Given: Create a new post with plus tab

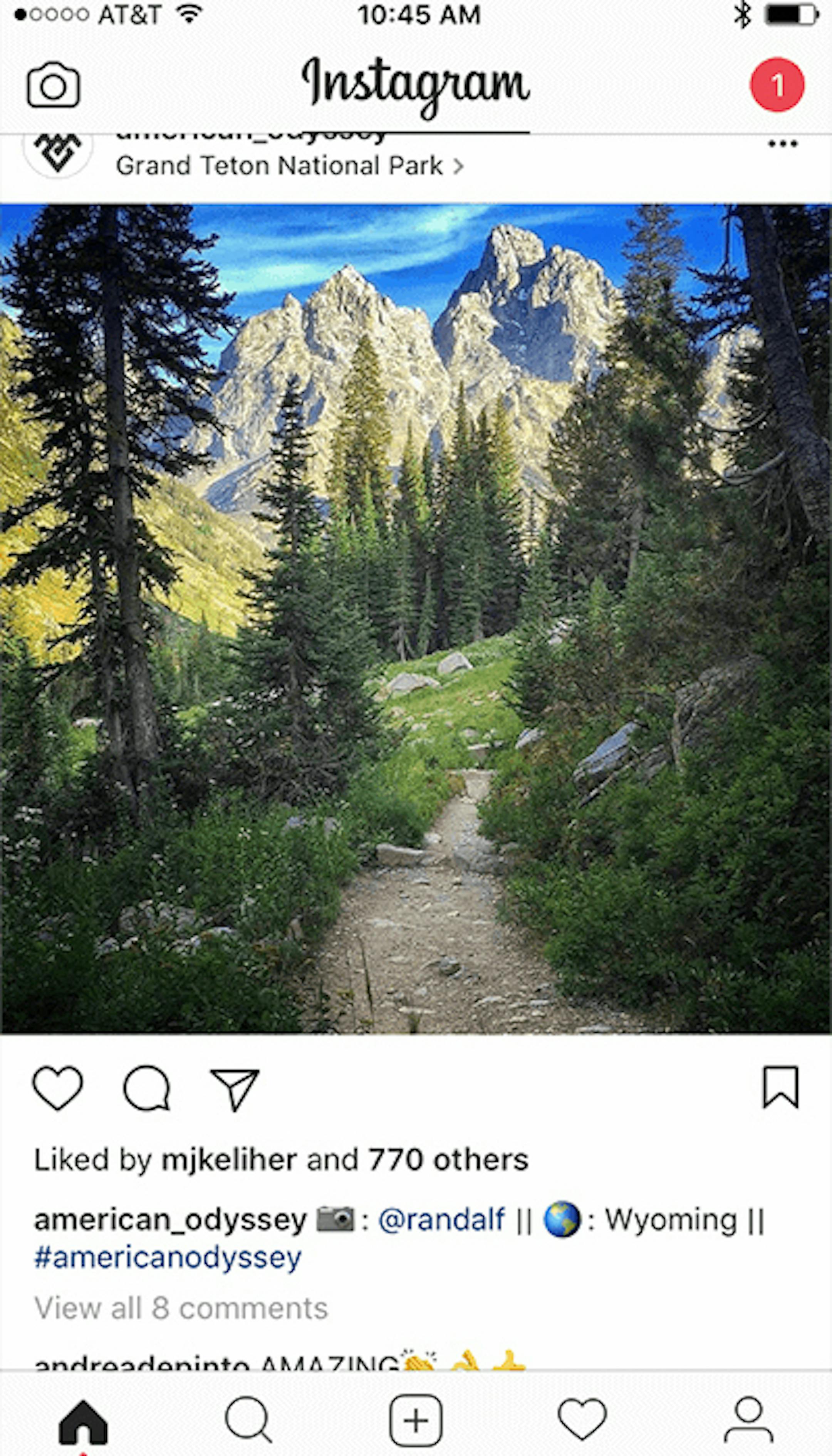Looking at the screenshot, I should coord(416,1420).
